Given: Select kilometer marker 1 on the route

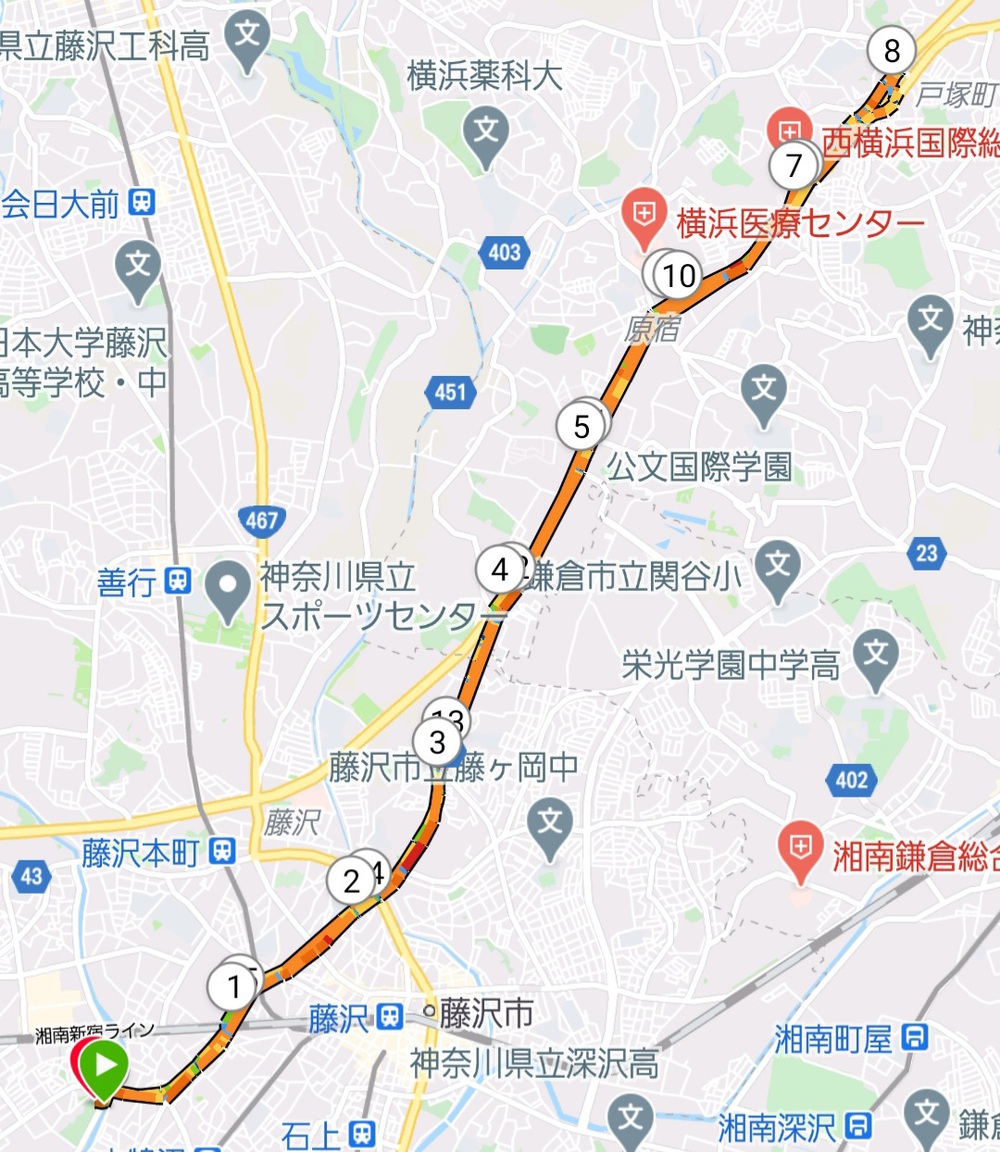Looking at the screenshot, I should 234,988.
